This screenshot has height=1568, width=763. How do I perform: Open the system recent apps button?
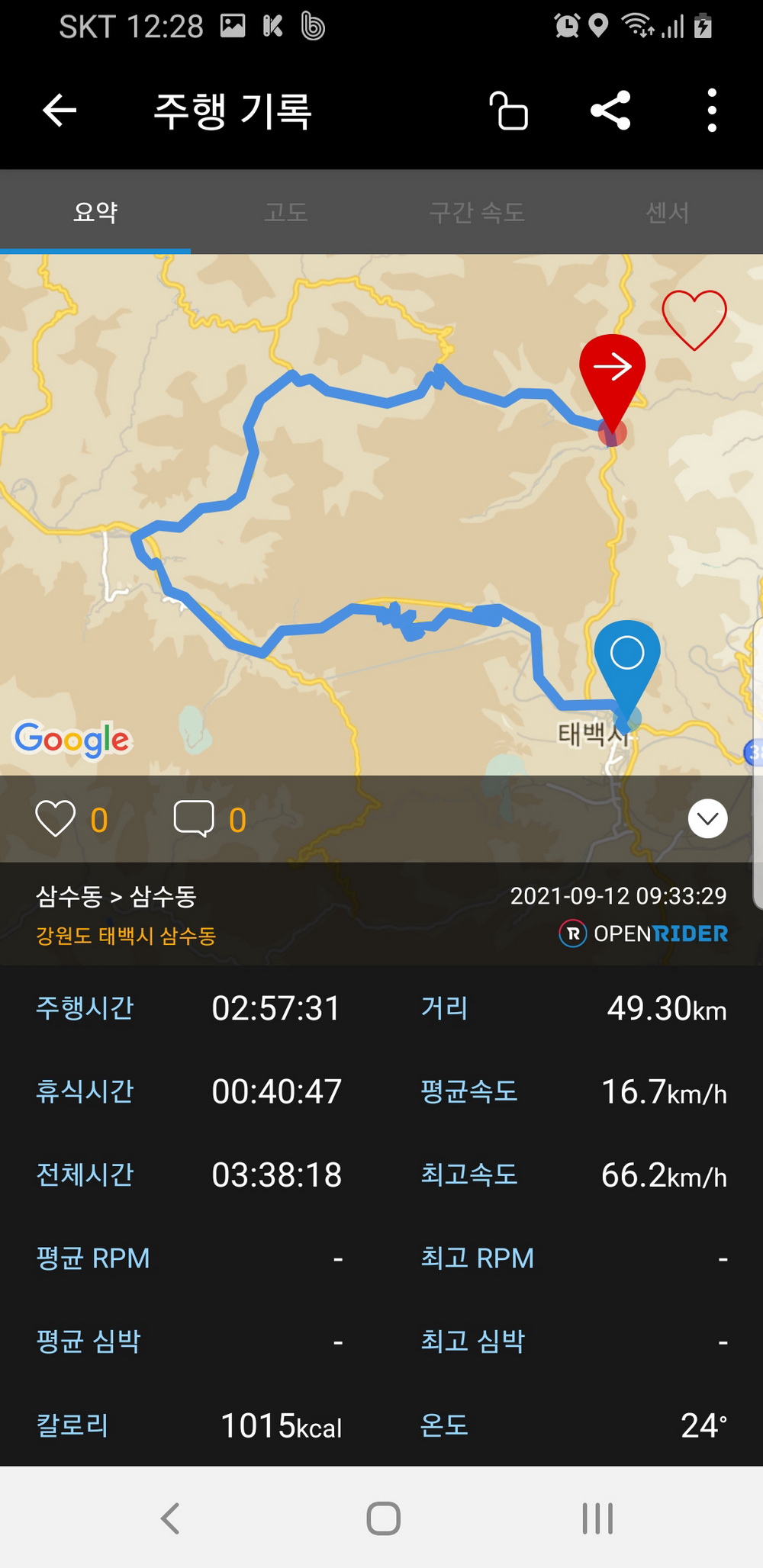pos(597,1518)
